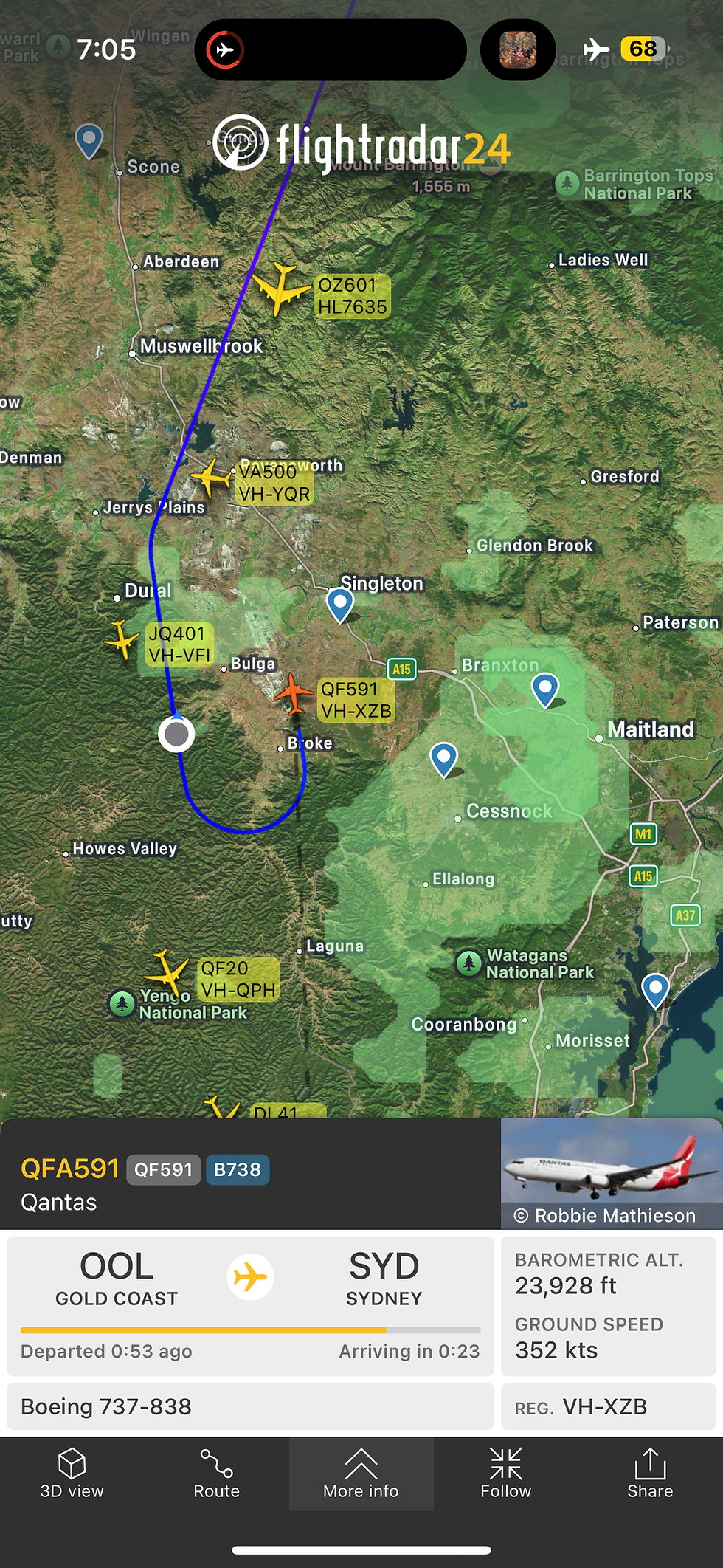This screenshot has height=1568, width=723.
Task: Open the 3D view
Action: click(x=72, y=1473)
